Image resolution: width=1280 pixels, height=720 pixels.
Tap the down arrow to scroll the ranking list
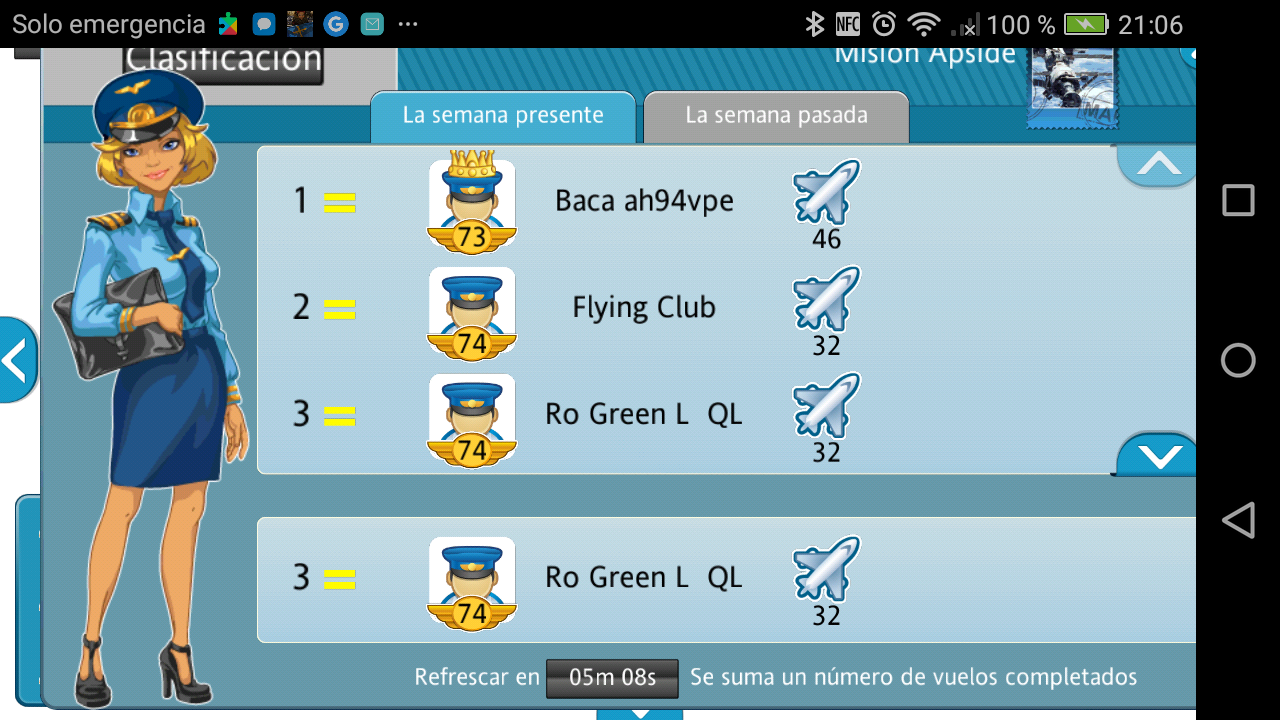(1158, 456)
